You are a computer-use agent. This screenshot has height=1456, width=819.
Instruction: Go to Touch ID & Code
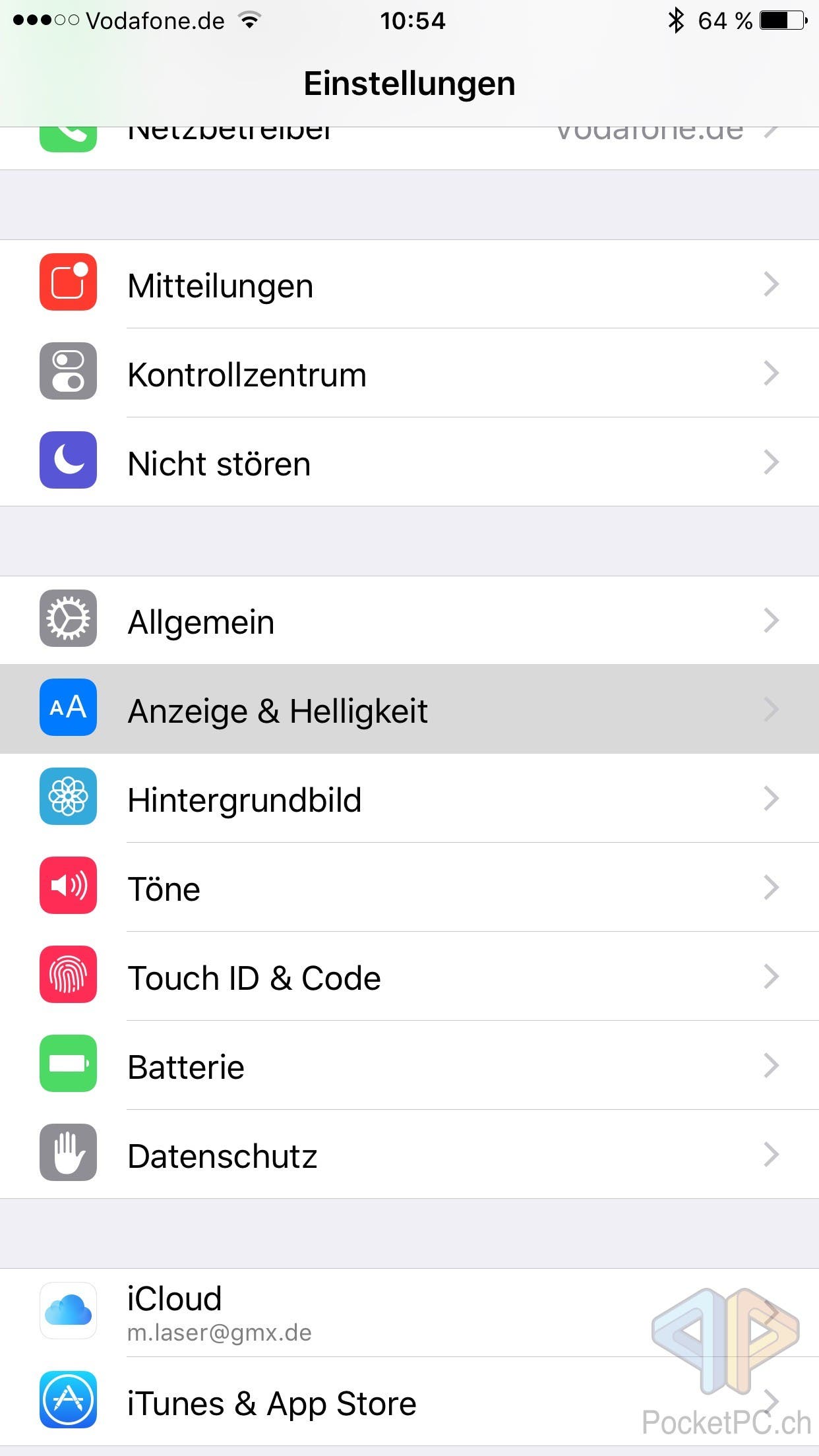409,977
